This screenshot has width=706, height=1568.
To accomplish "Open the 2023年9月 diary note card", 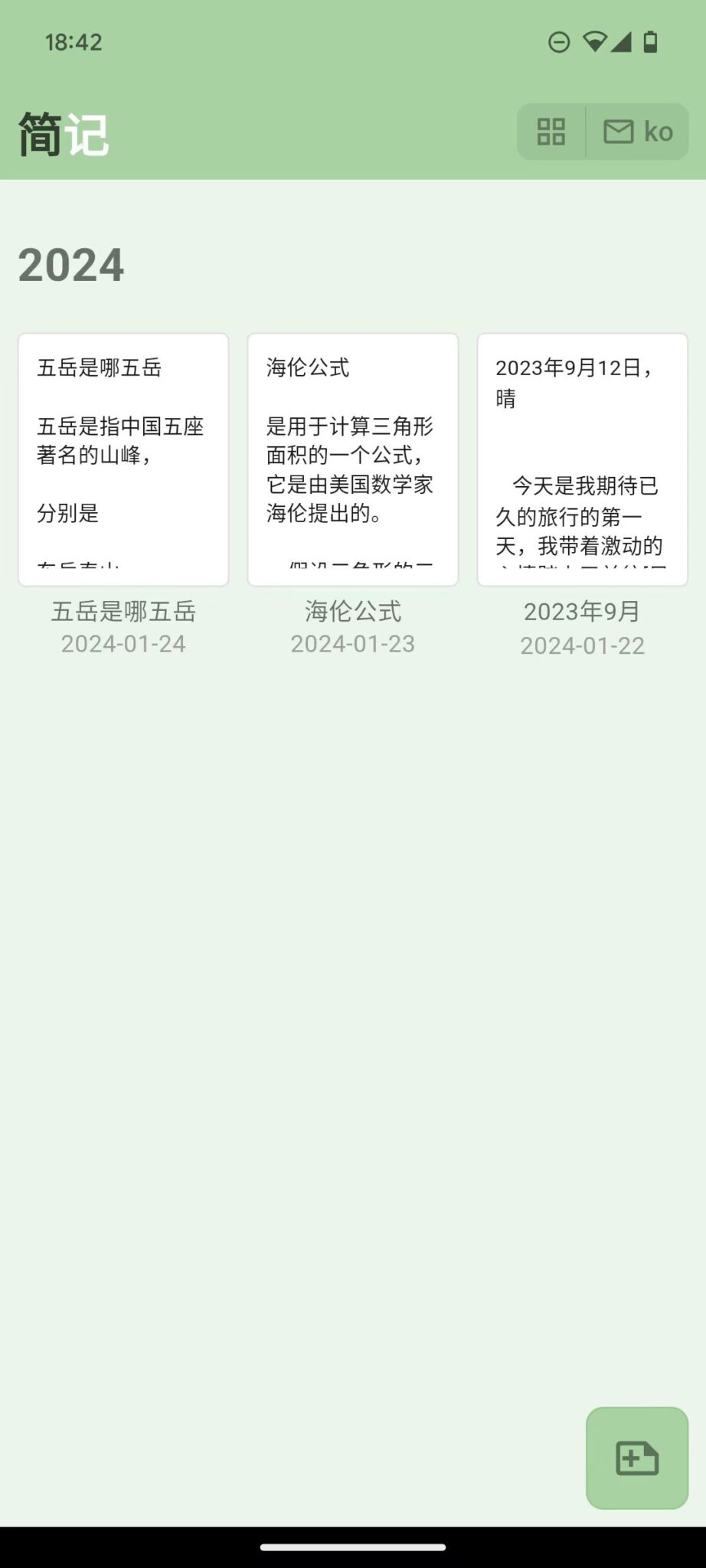I will pos(582,459).
